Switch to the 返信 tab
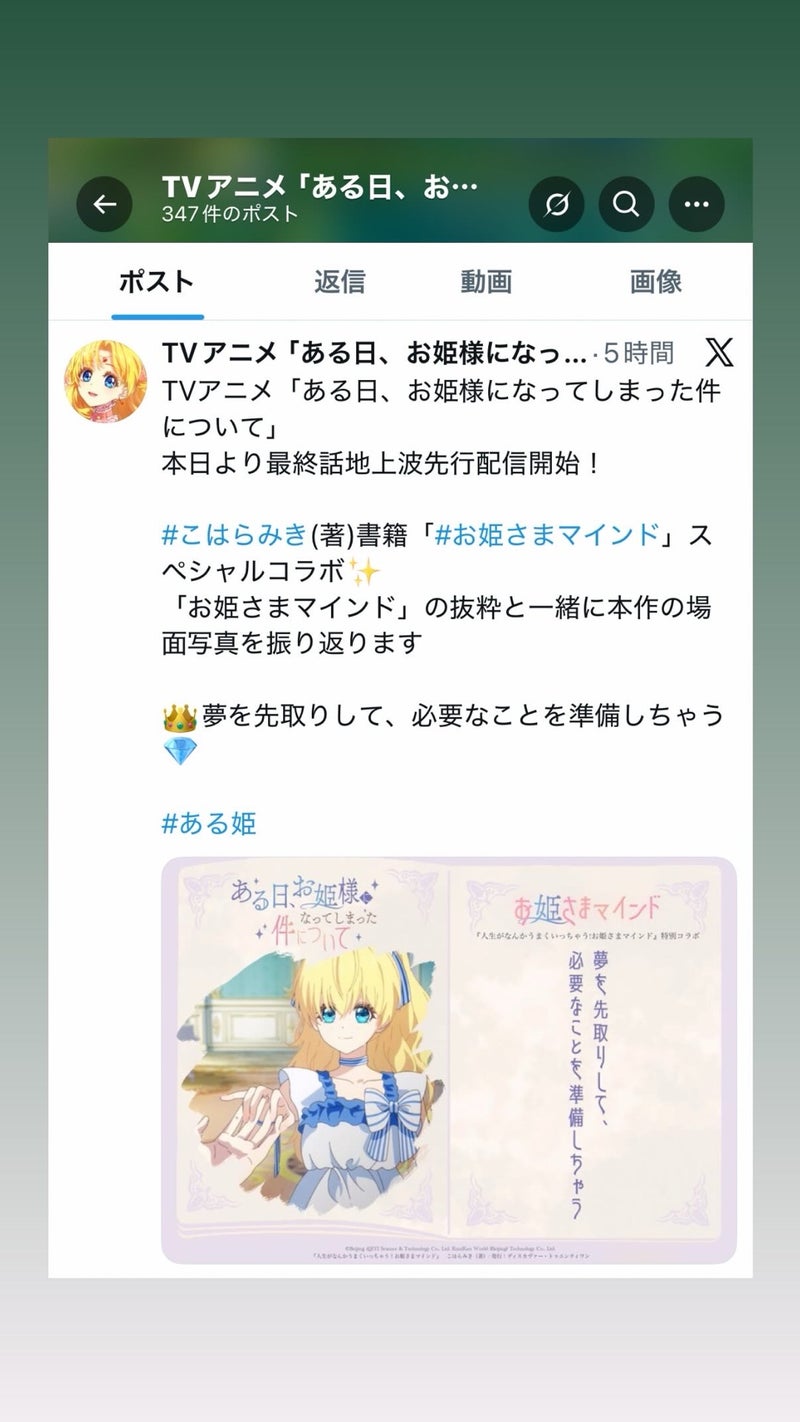This screenshot has height=1422, width=800. (342, 281)
